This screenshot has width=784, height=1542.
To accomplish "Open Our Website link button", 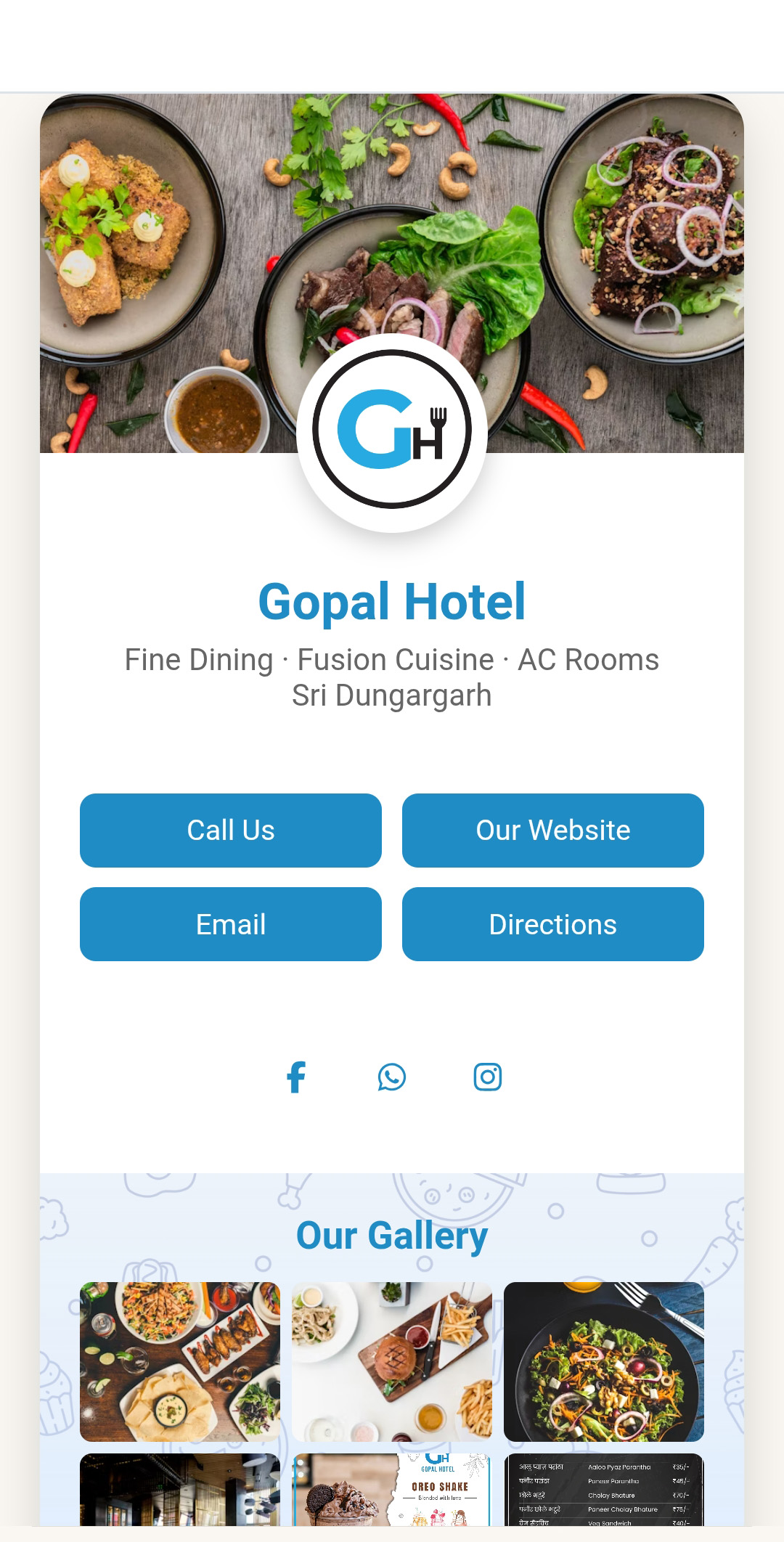I will click(552, 830).
